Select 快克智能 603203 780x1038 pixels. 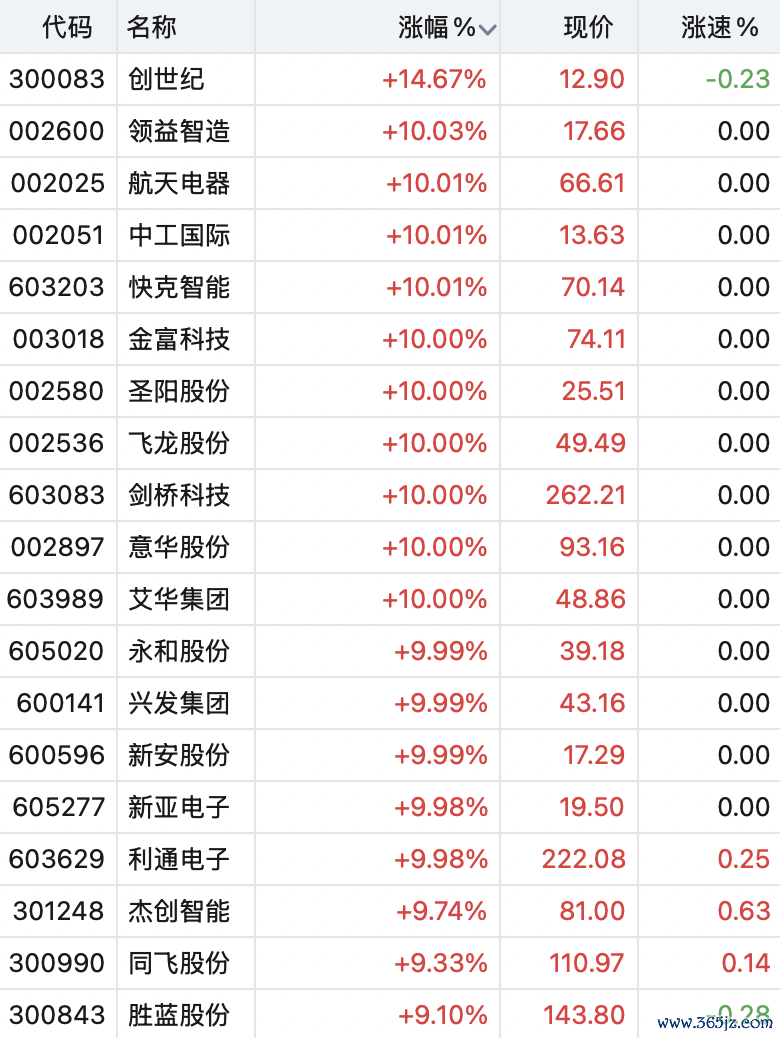pos(390,287)
